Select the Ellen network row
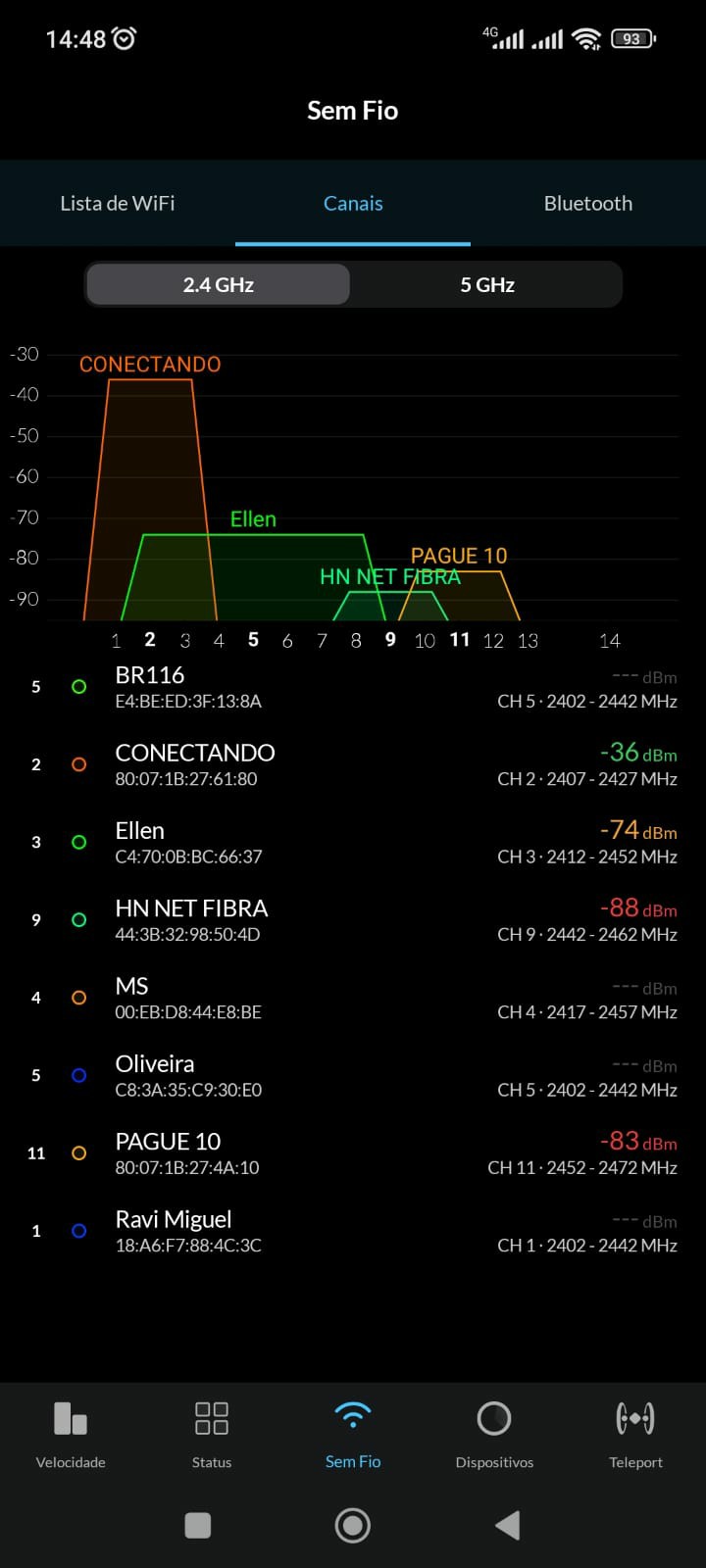 click(x=353, y=842)
